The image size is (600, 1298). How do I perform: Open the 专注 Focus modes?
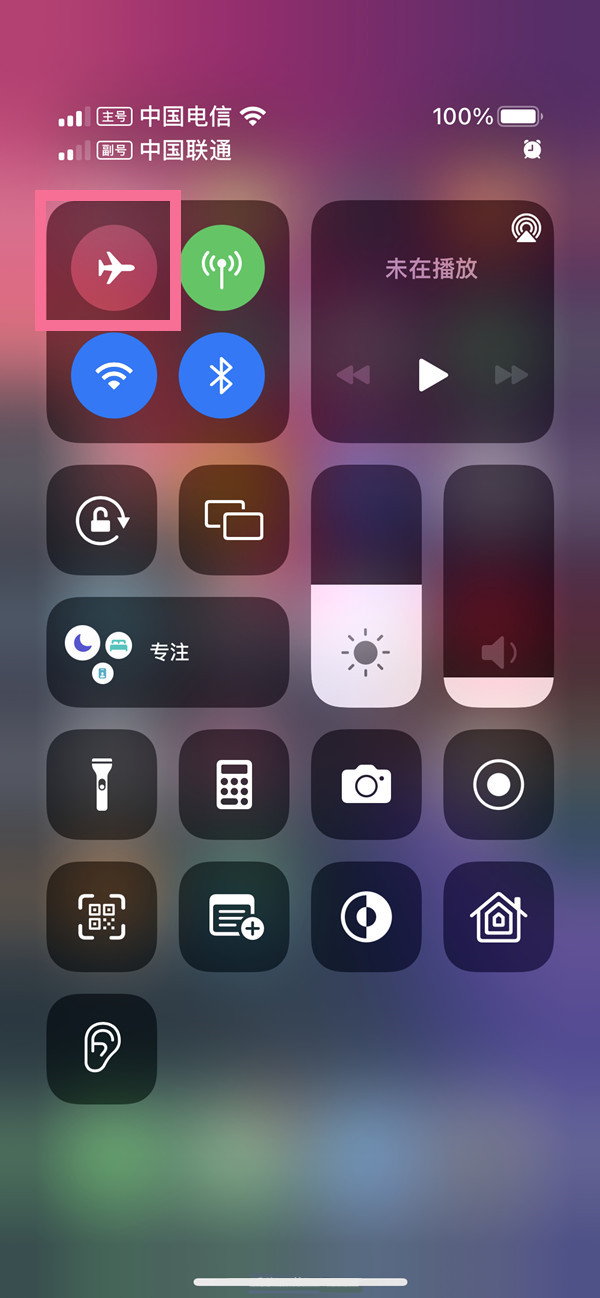tap(168, 652)
